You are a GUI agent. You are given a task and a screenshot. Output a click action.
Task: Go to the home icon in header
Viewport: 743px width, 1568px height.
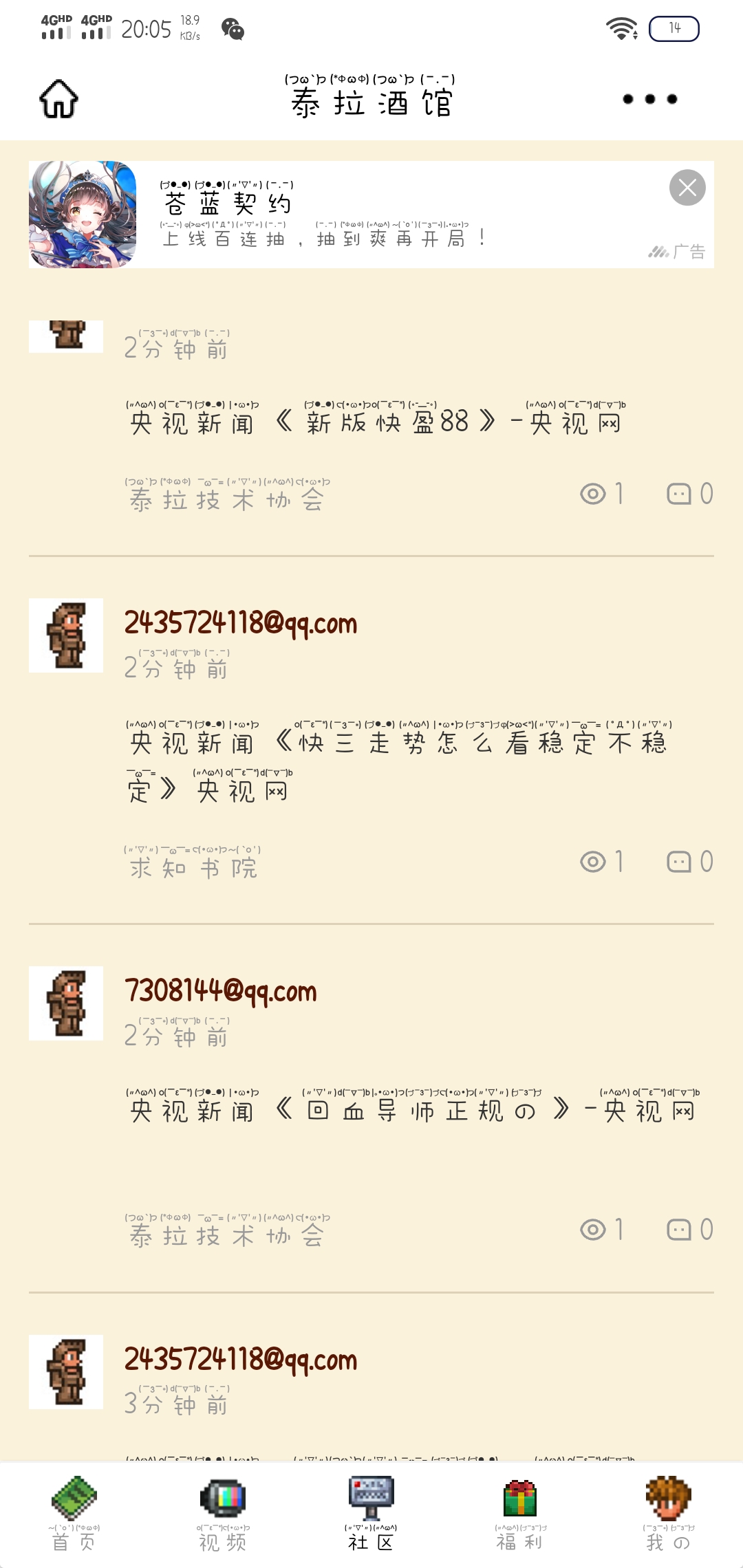(59, 99)
